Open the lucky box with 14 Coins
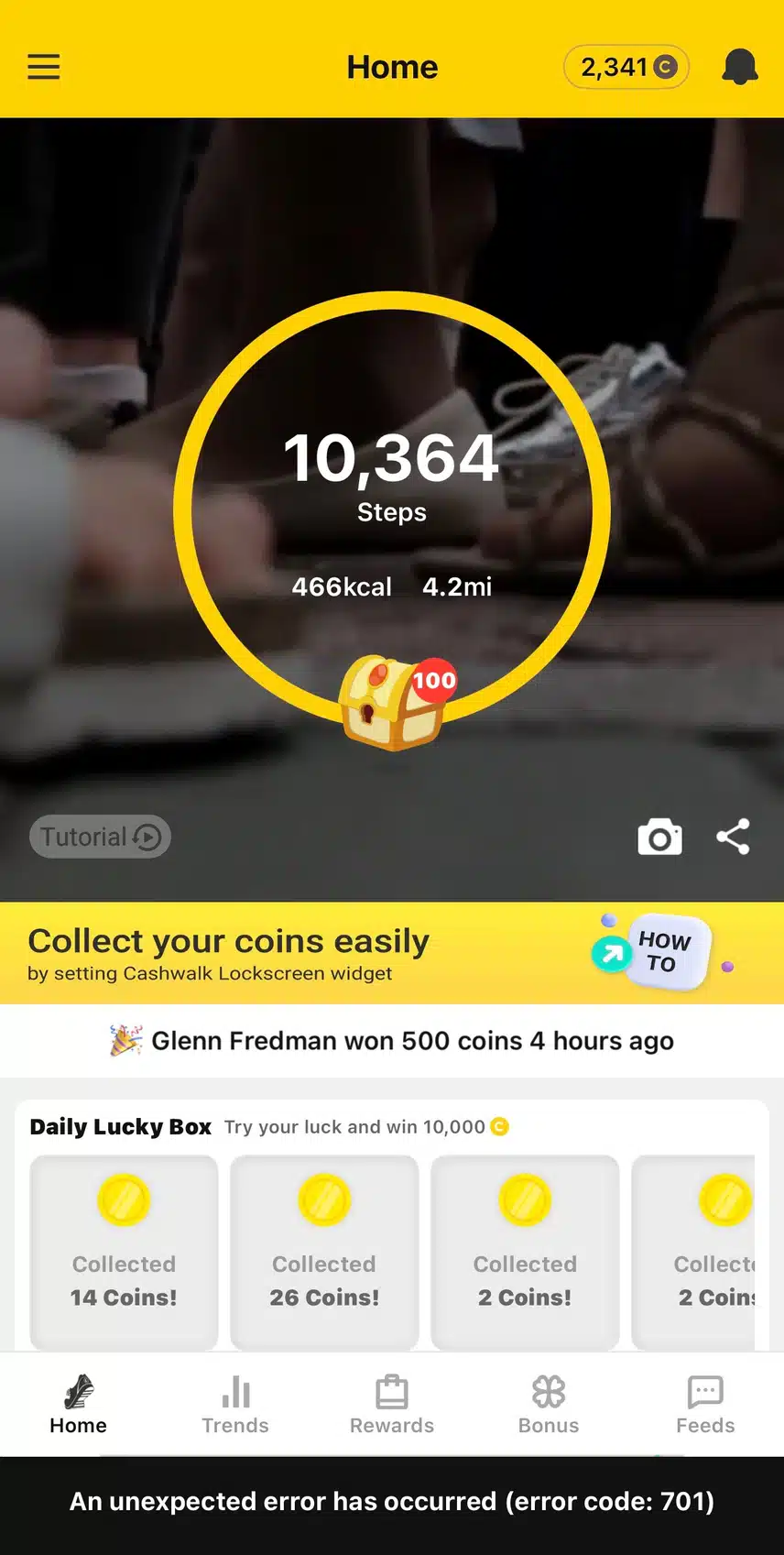784x1555 pixels. pyautogui.click(x=124, y=1251)
